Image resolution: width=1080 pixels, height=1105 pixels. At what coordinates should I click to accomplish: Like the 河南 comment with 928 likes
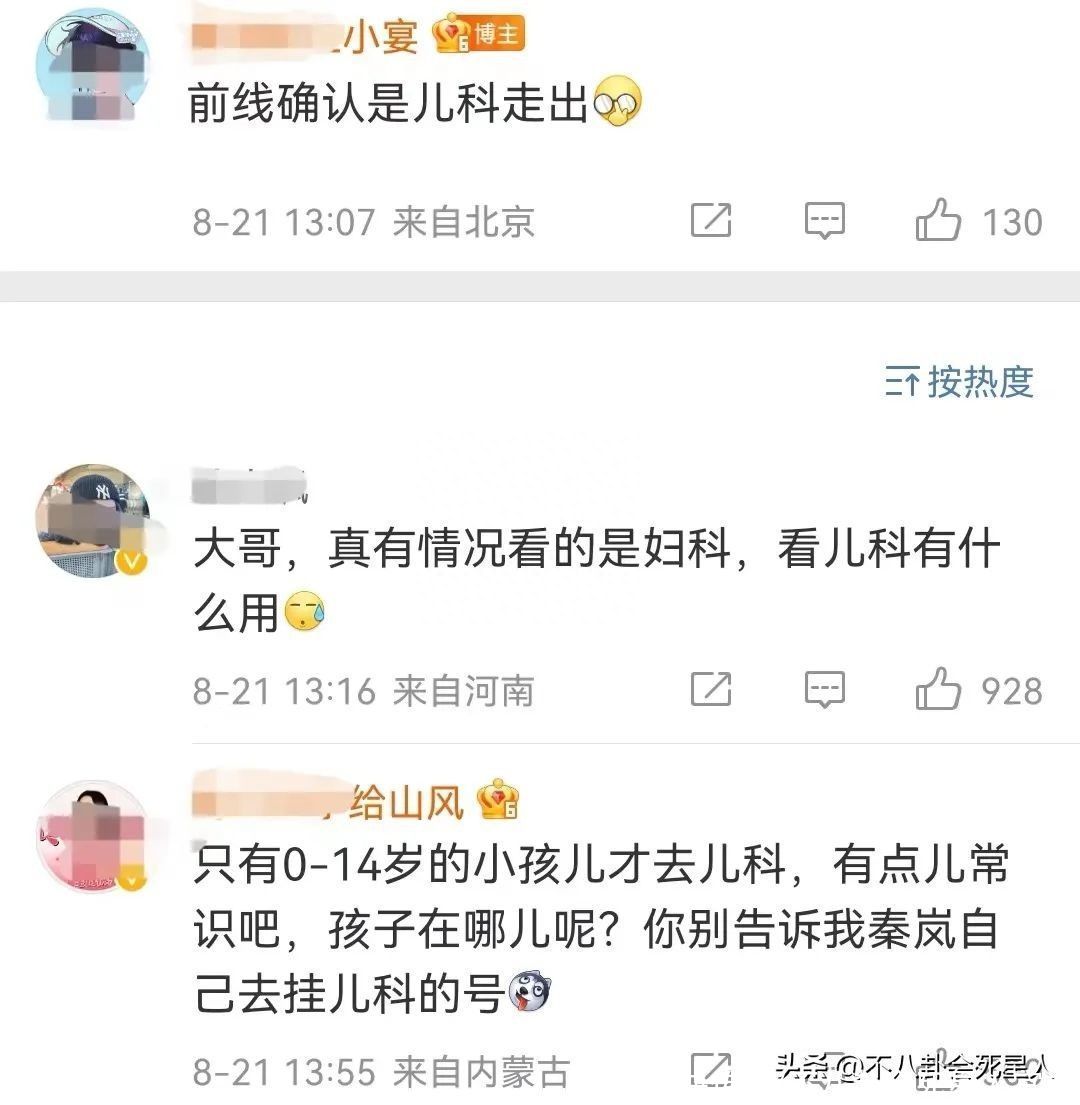click(938, 690)
